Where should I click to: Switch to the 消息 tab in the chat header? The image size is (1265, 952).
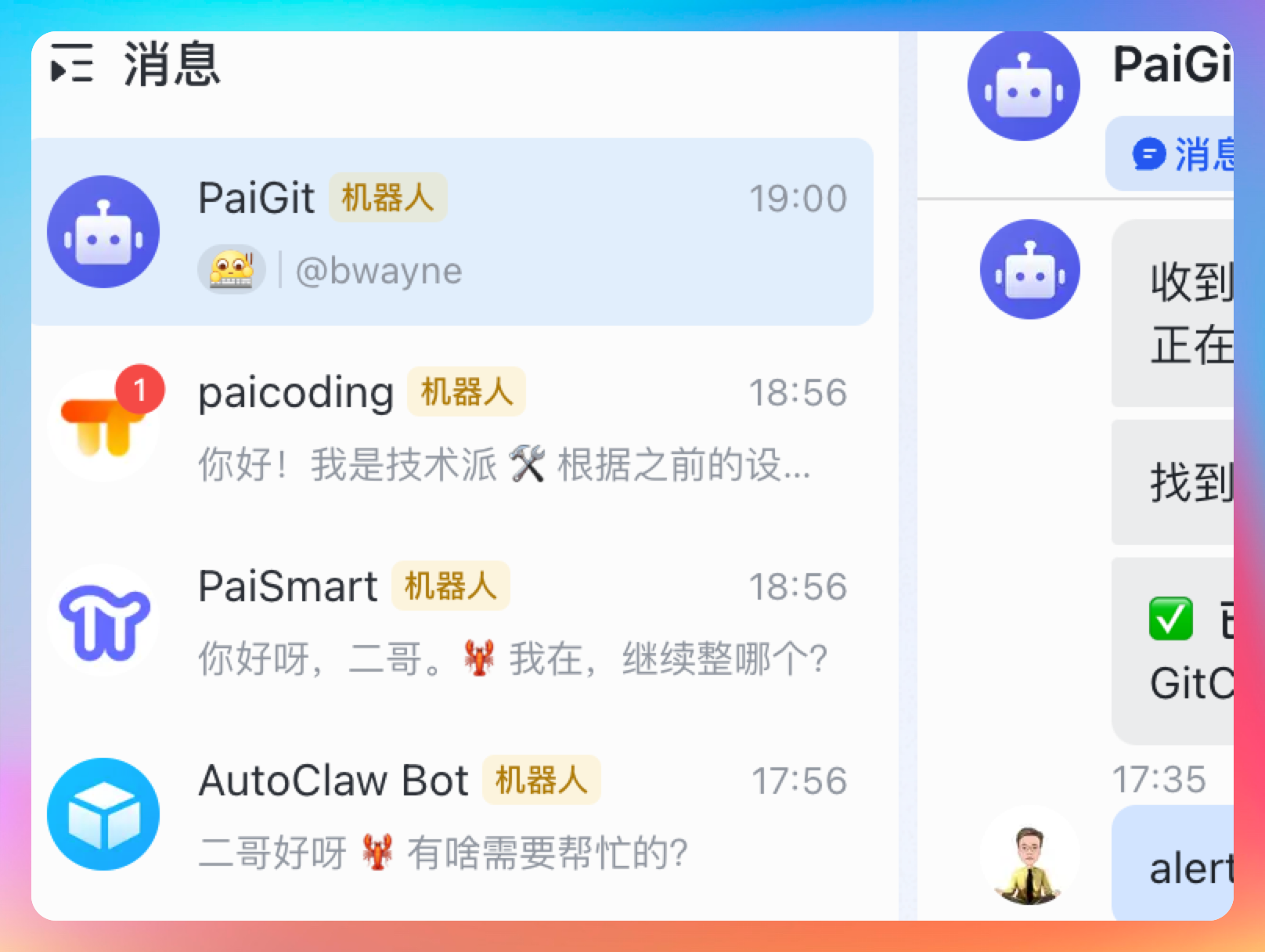coord(1181,153)
